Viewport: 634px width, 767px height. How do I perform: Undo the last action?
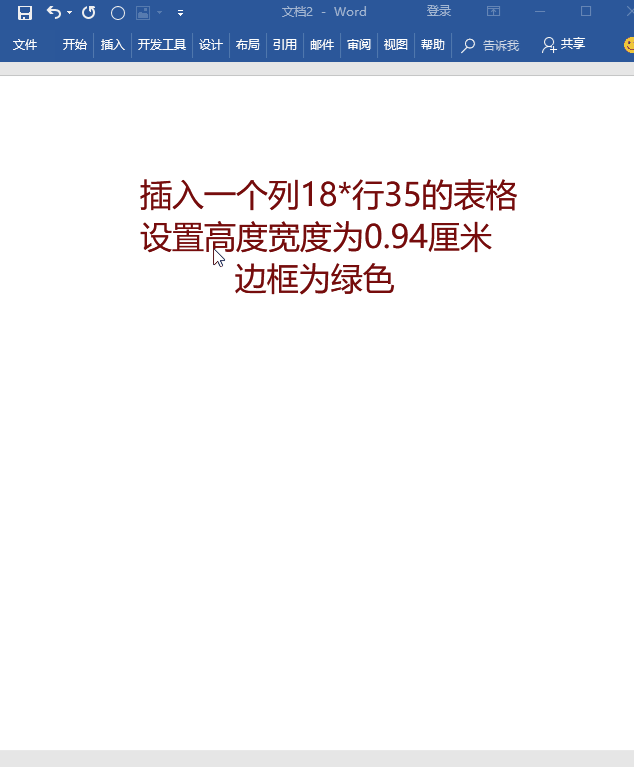click(x=54, y=12)
